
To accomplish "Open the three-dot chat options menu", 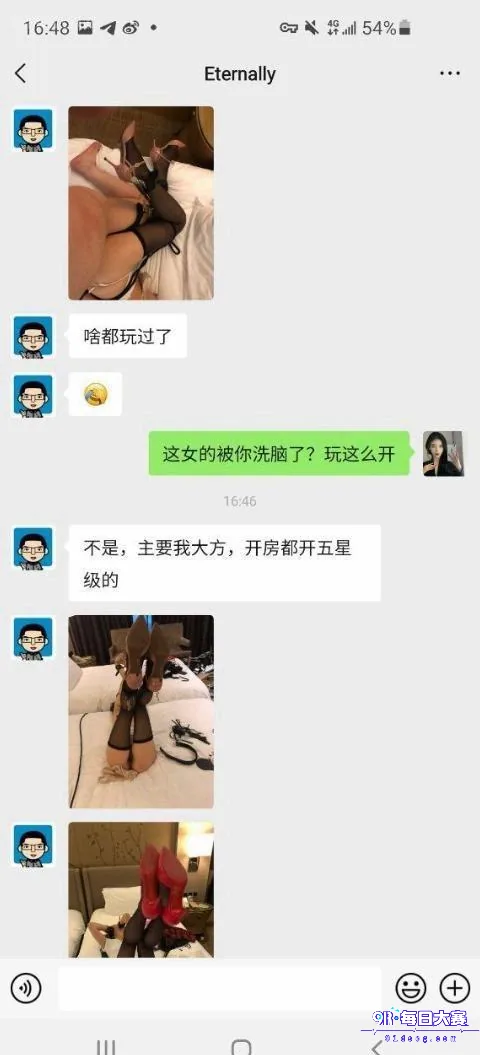I will tap(450, 73).
